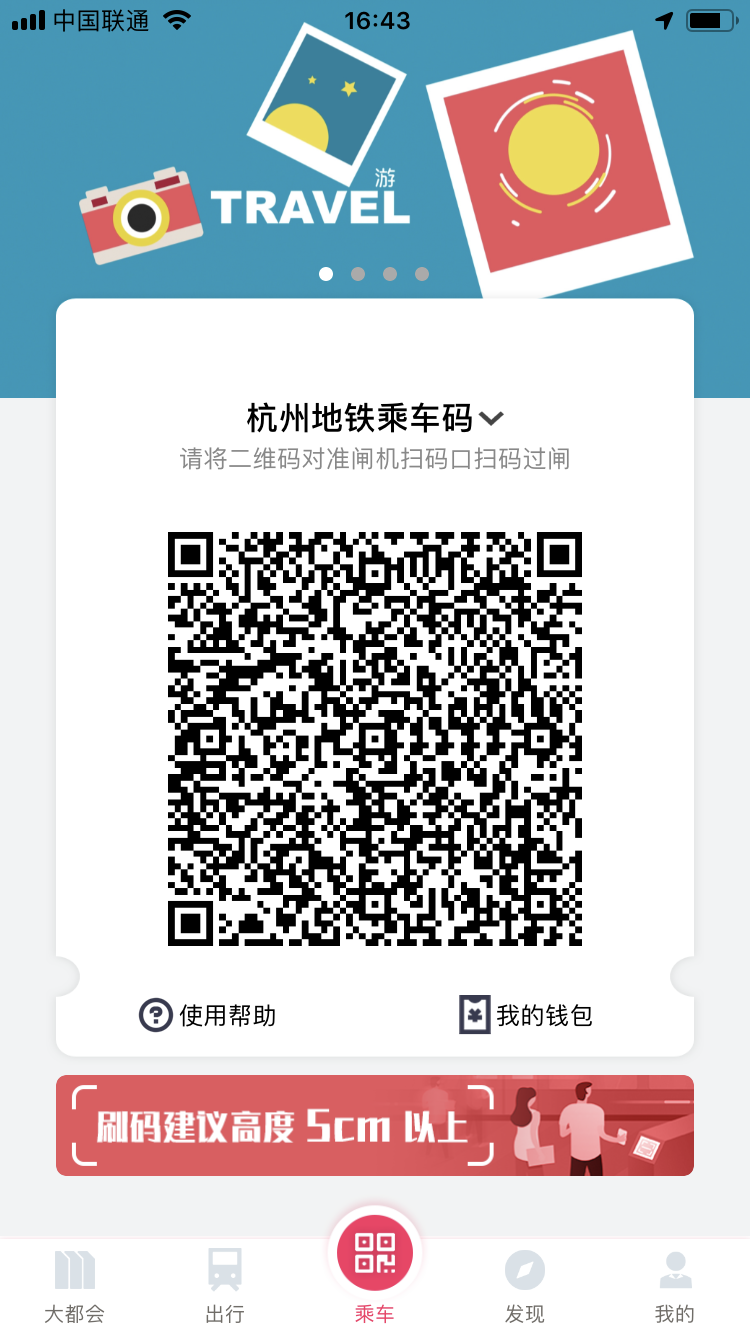
Task: Open 使用帮助 help
Action: 208,1015
